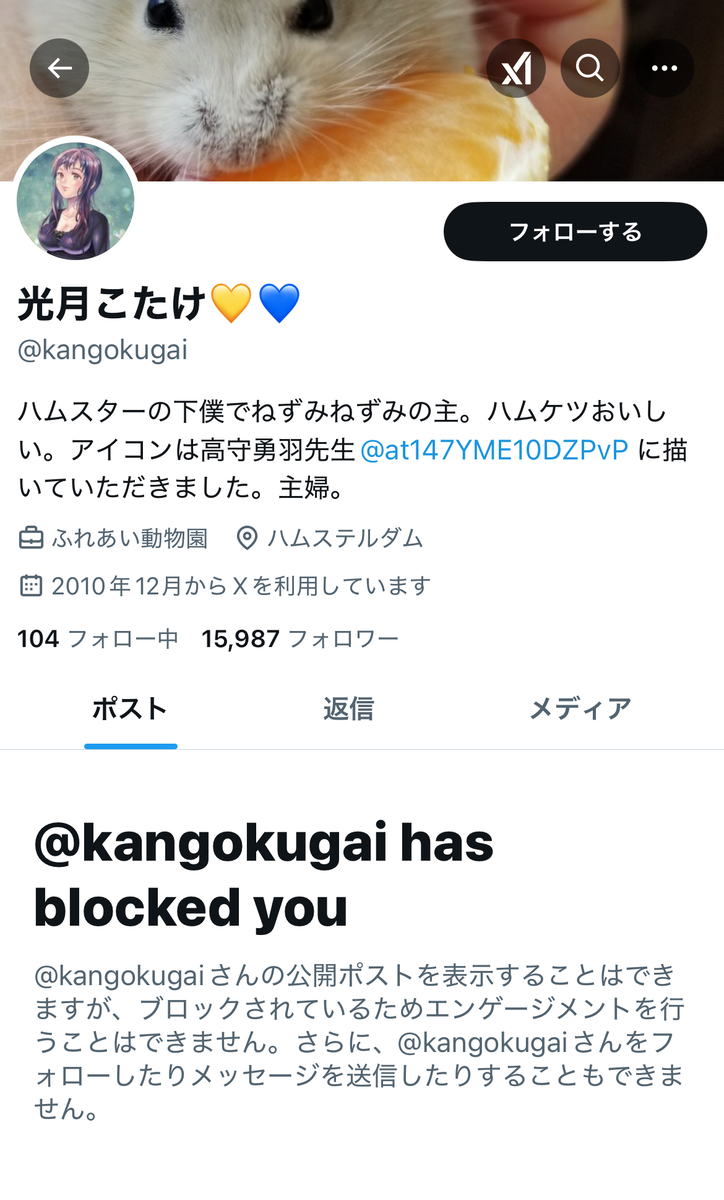Switch to the 返信 tab
Viewport: 724px width, 1200px height.
coord(348,709)
